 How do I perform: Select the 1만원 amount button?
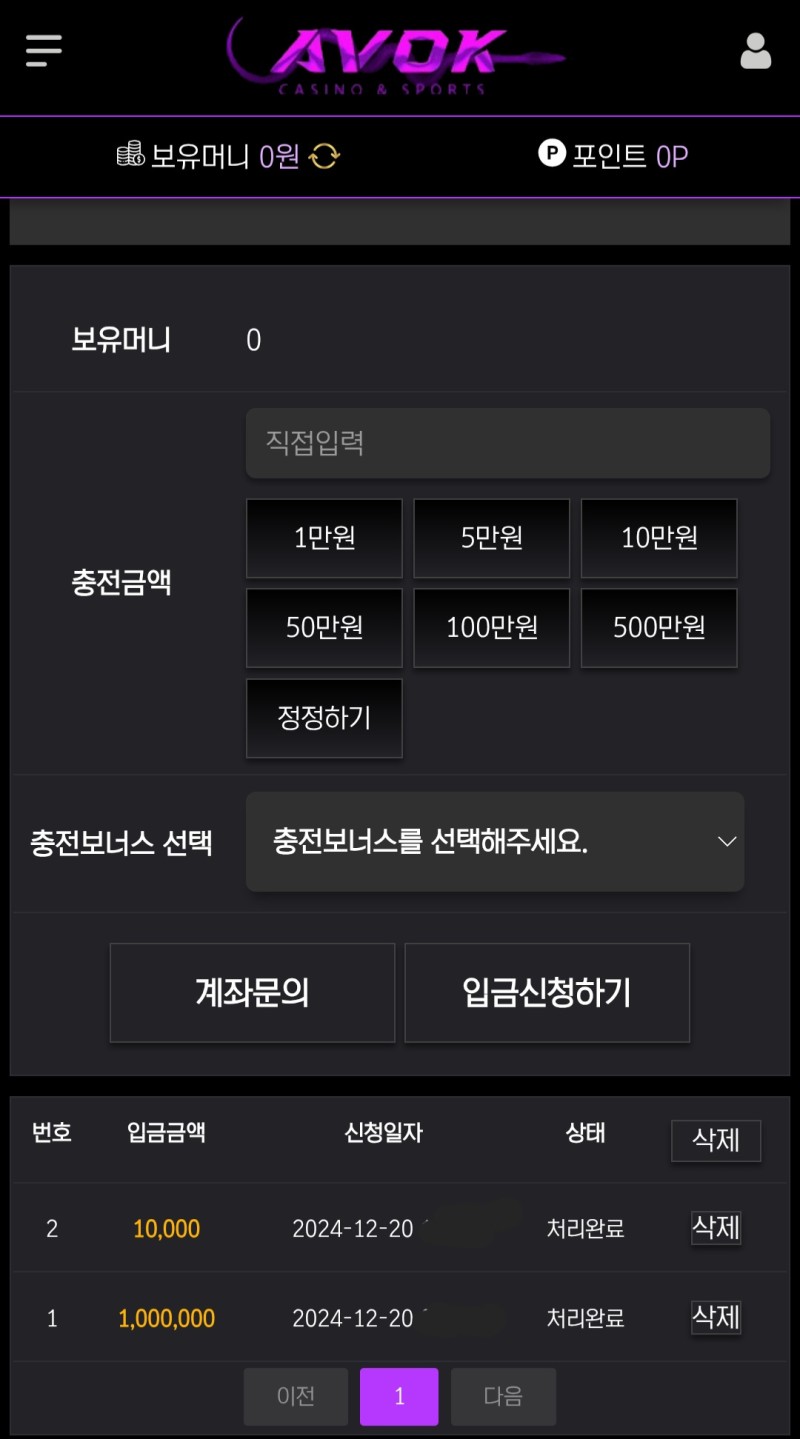[324, 538]
